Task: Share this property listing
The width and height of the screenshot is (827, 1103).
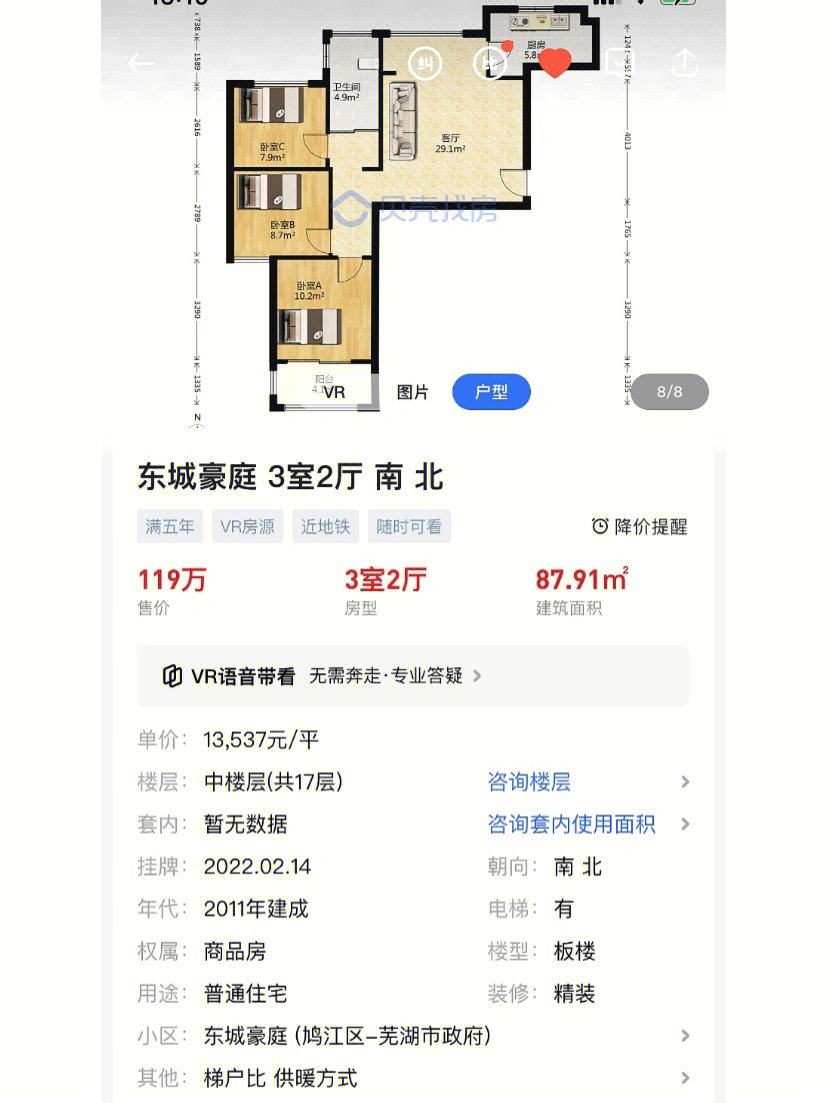Action: tap(684, 63)
